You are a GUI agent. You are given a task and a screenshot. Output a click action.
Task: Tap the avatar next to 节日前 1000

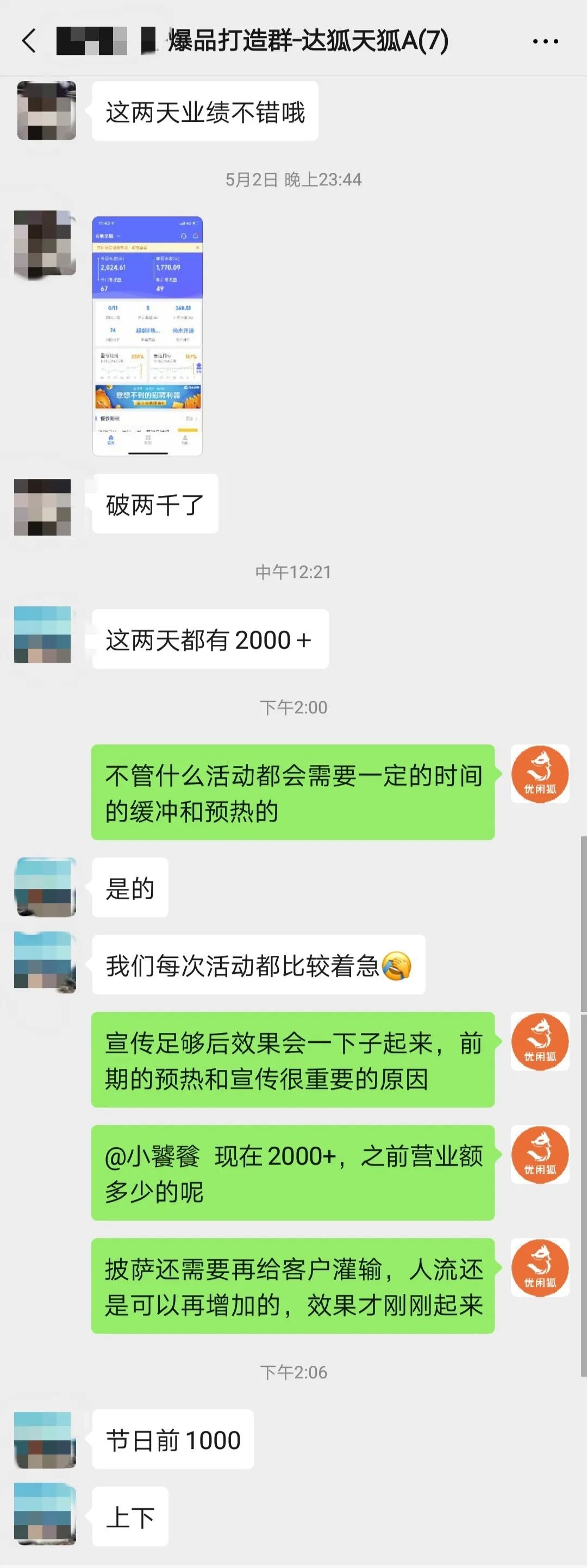[x=45, y=1440]
